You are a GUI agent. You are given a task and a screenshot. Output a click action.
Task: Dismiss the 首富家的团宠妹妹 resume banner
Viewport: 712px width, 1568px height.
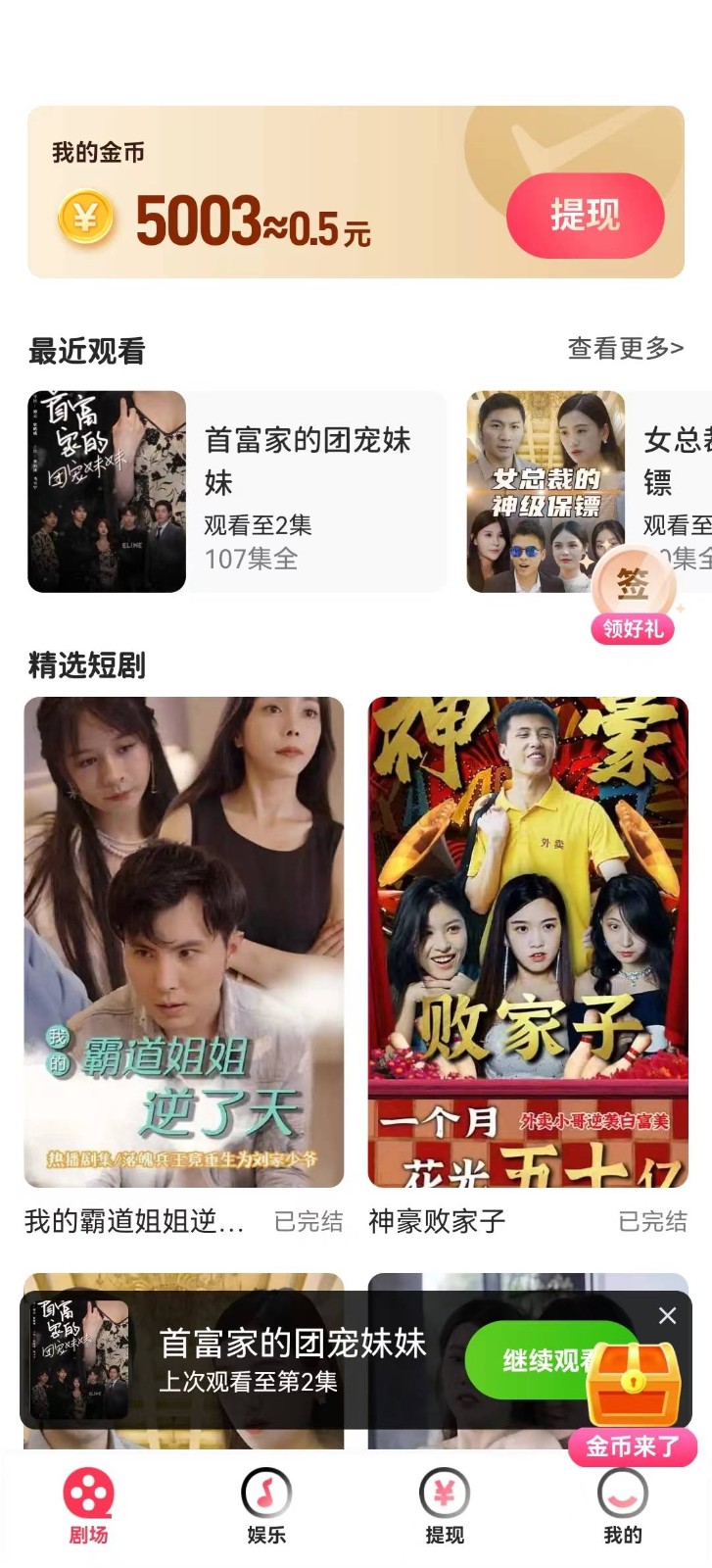pyautogui.click(x=668, y=1316)
